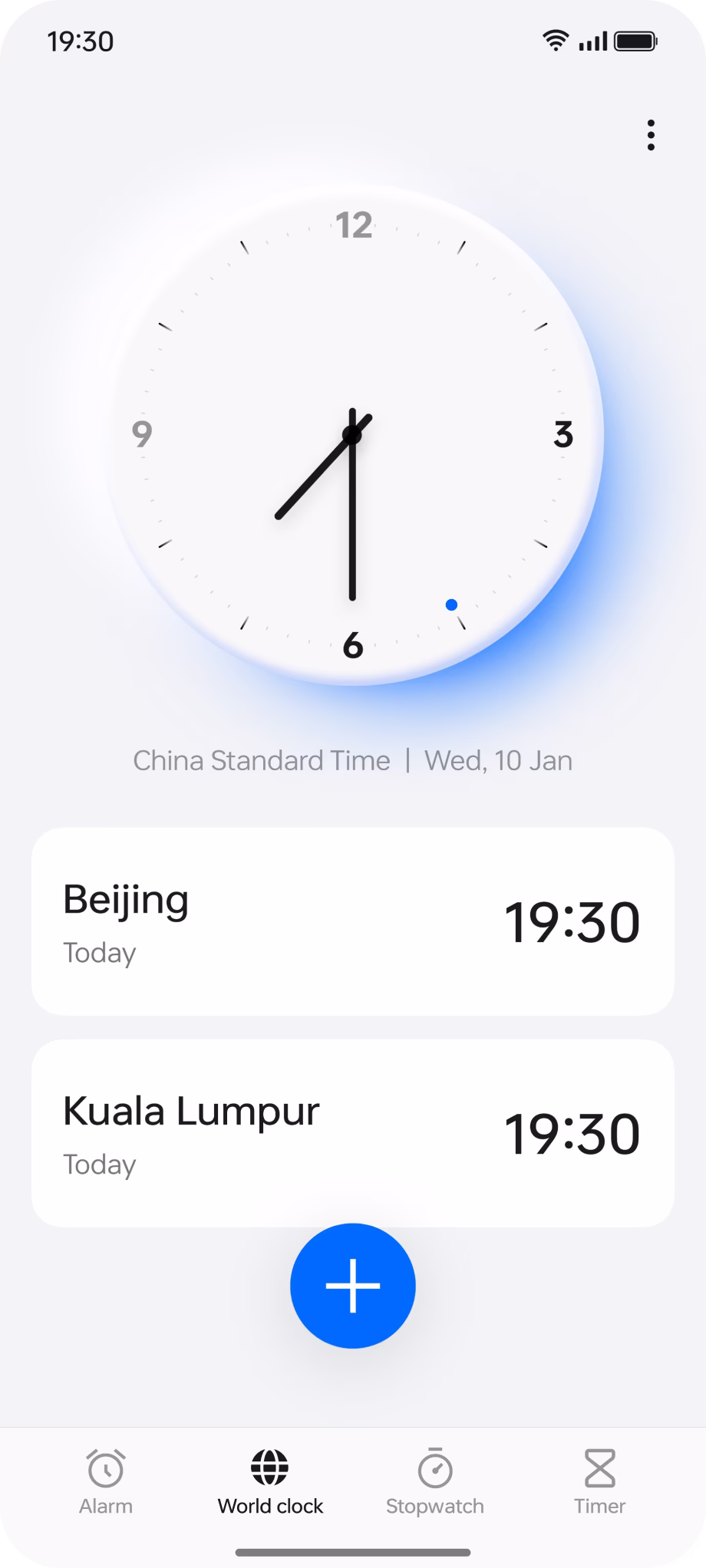Select the World clock tab
Image resolution: width=706 pixels, height=1568 pixels.
pos(270,1482)
